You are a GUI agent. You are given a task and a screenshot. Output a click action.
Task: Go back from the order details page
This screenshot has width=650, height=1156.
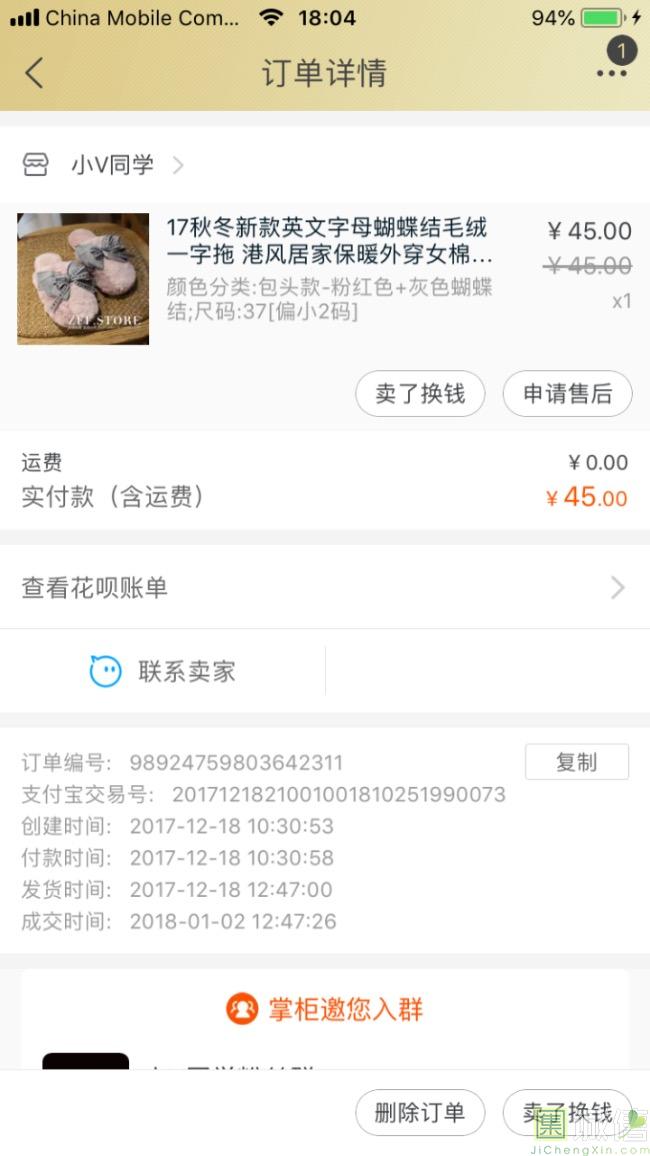coord(35,73)
